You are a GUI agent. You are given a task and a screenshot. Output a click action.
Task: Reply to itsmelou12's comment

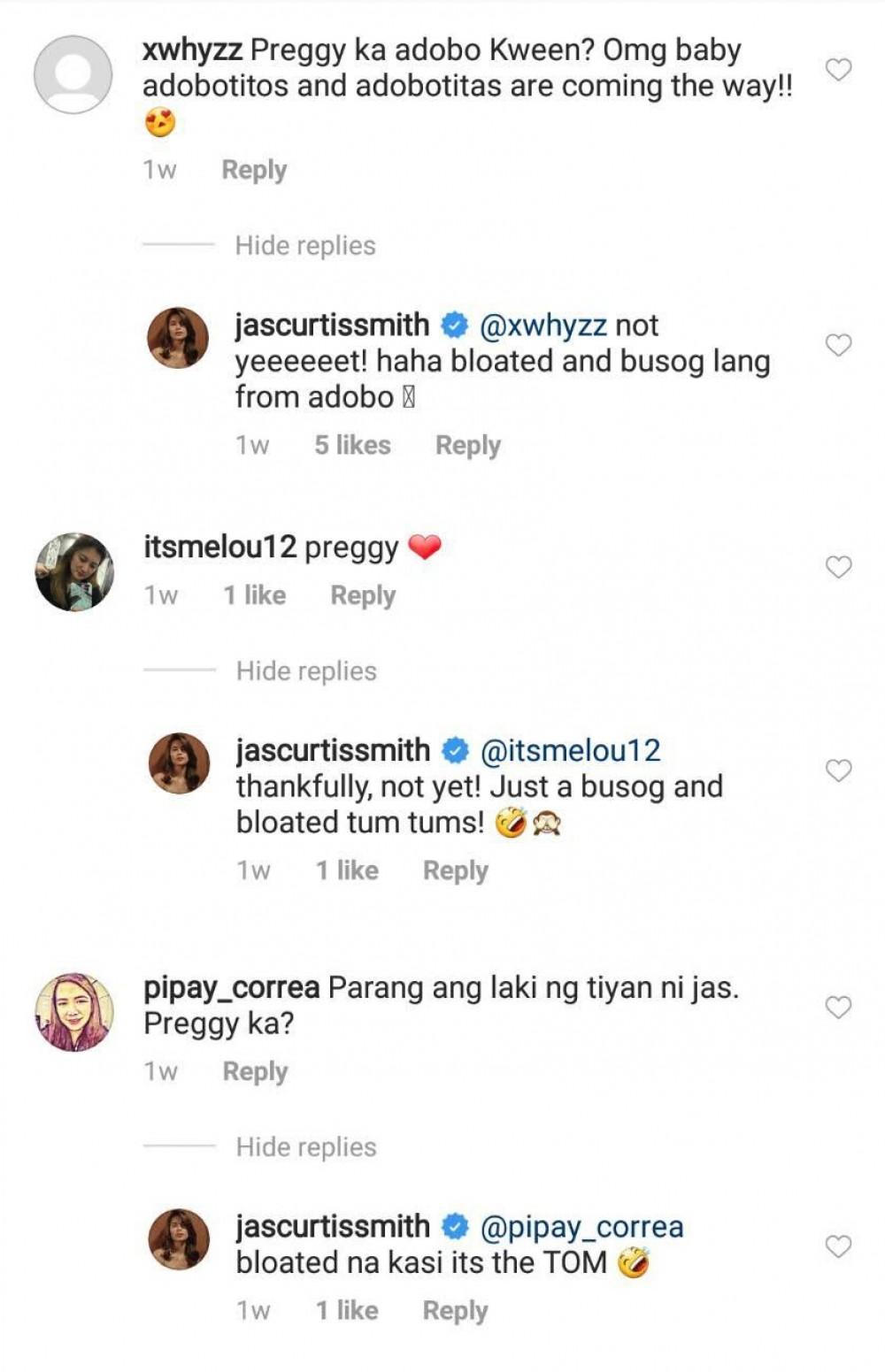pyautogui.click(x=363, y=595)
